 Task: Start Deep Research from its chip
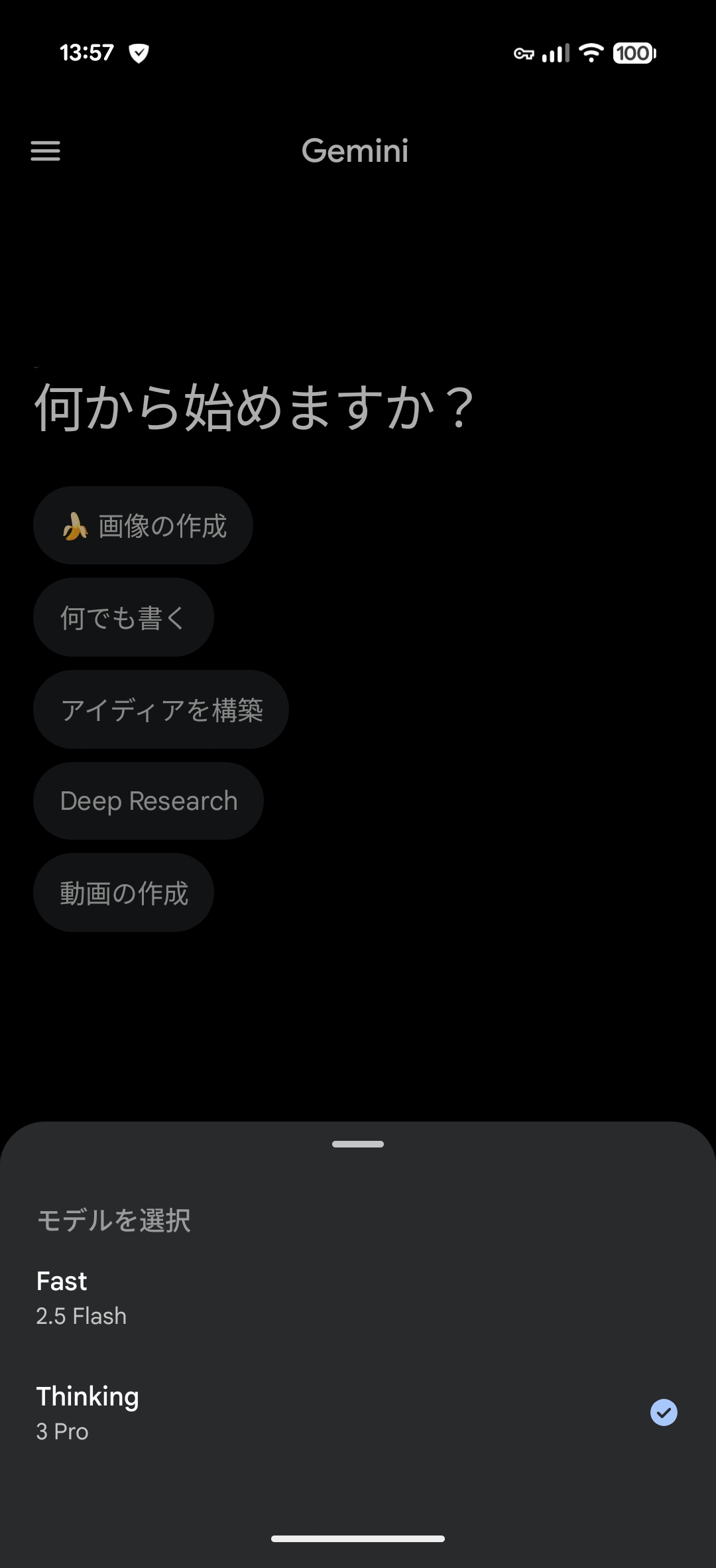[149, 801]
